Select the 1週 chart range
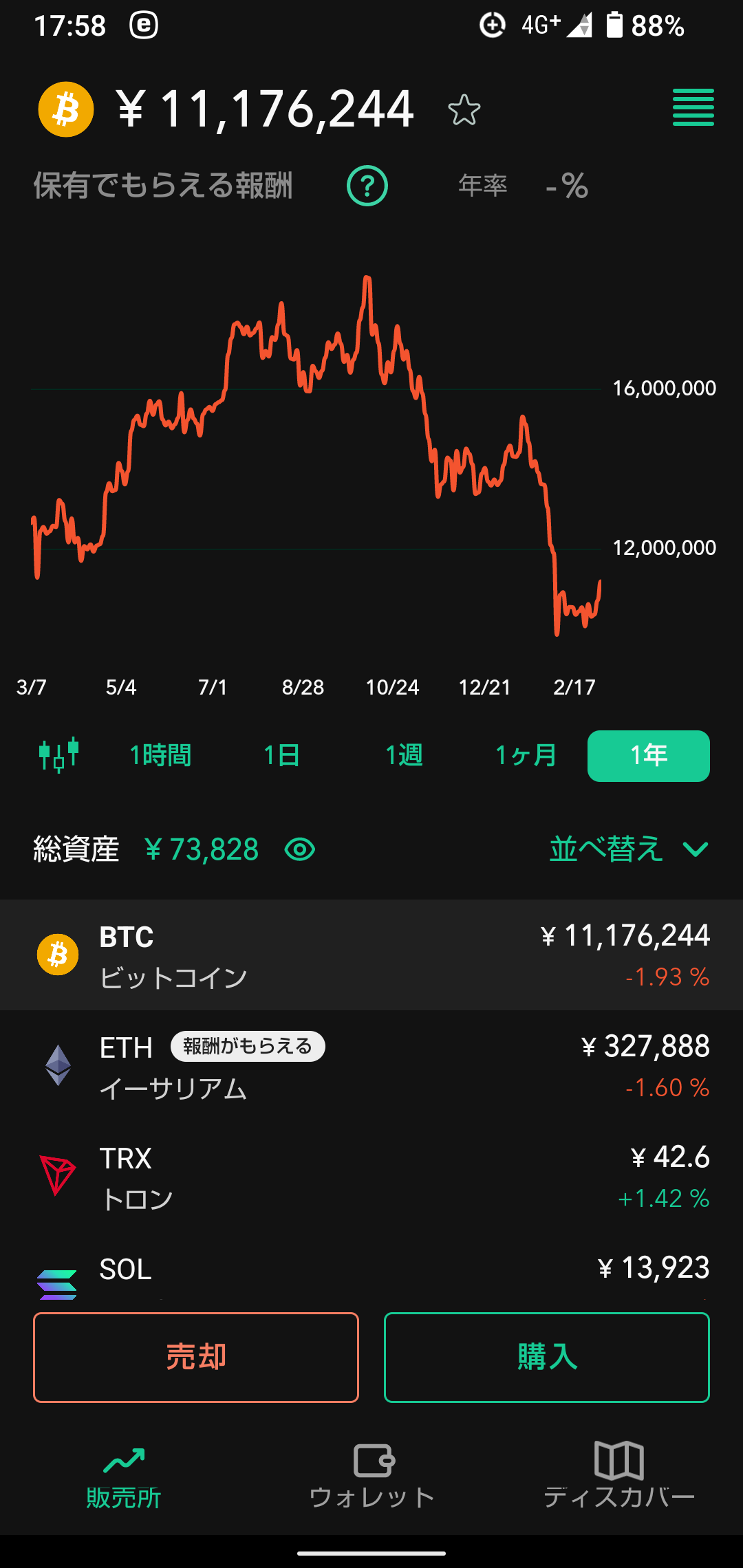The image size is (743, 1568). pyautogui.click(x=404, y=755)
